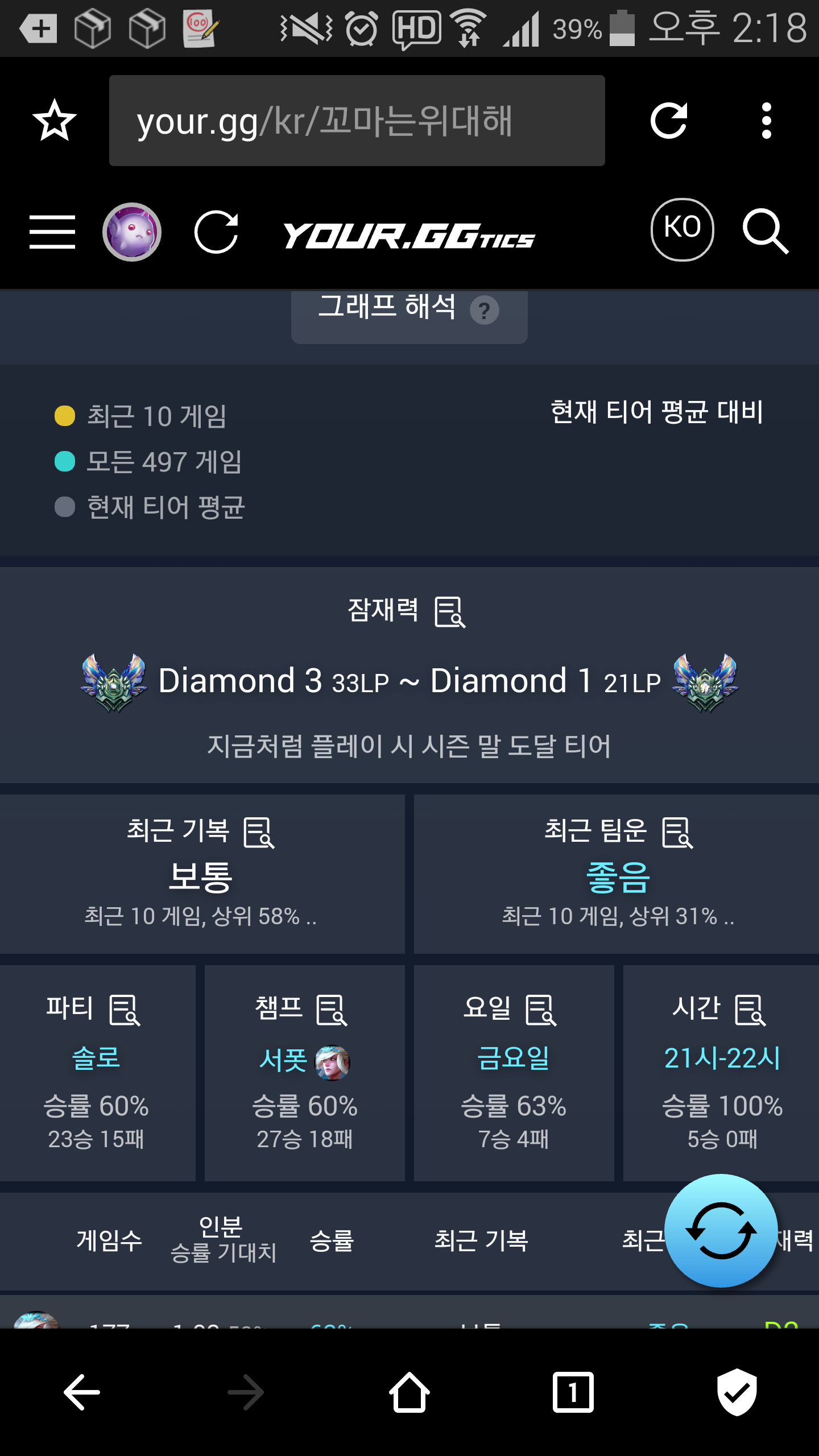The height and width of the screenshot is (1456, 819).
Task: Open the 파티 솔로 stats card
Action: [97, 1073]
